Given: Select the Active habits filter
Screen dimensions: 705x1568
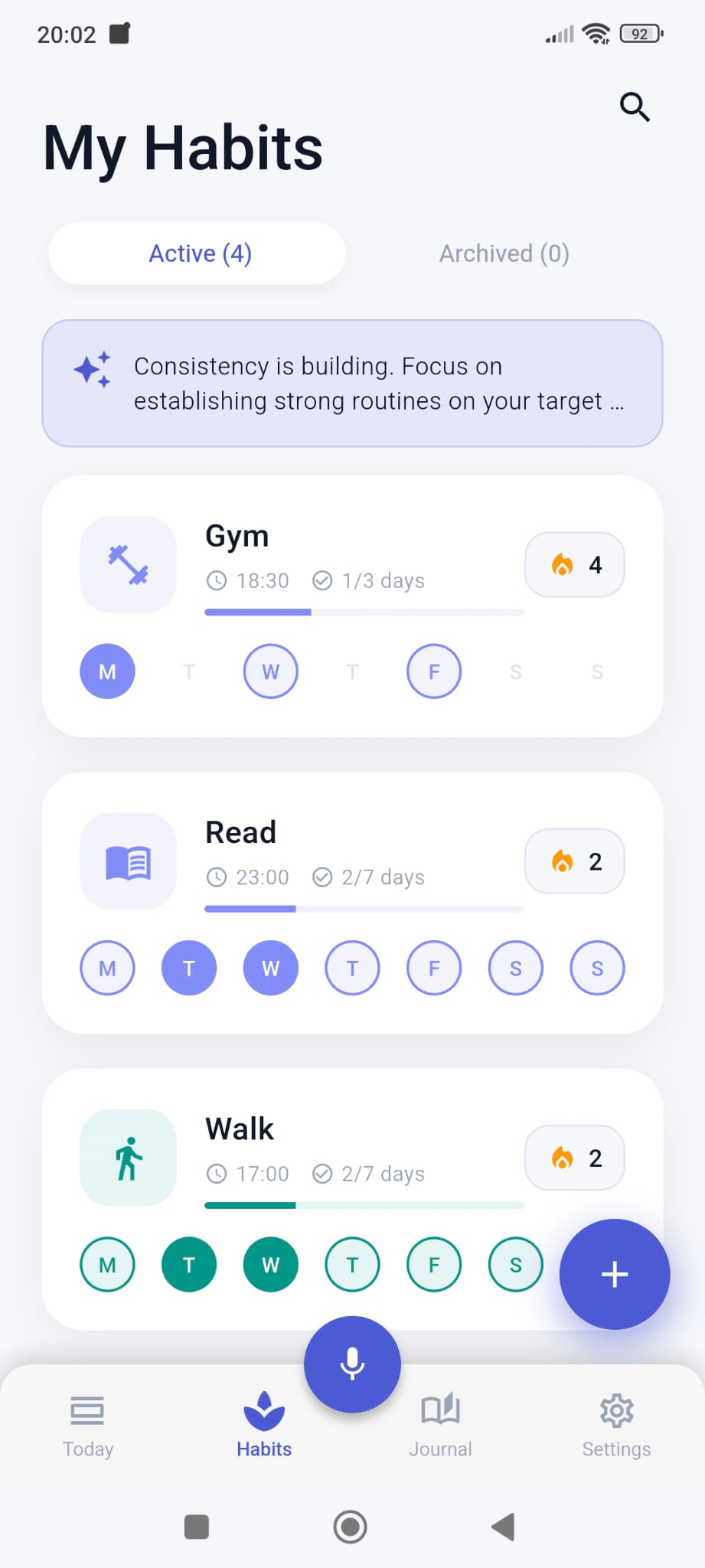Looking at the screenshot, I should [199, 253].
